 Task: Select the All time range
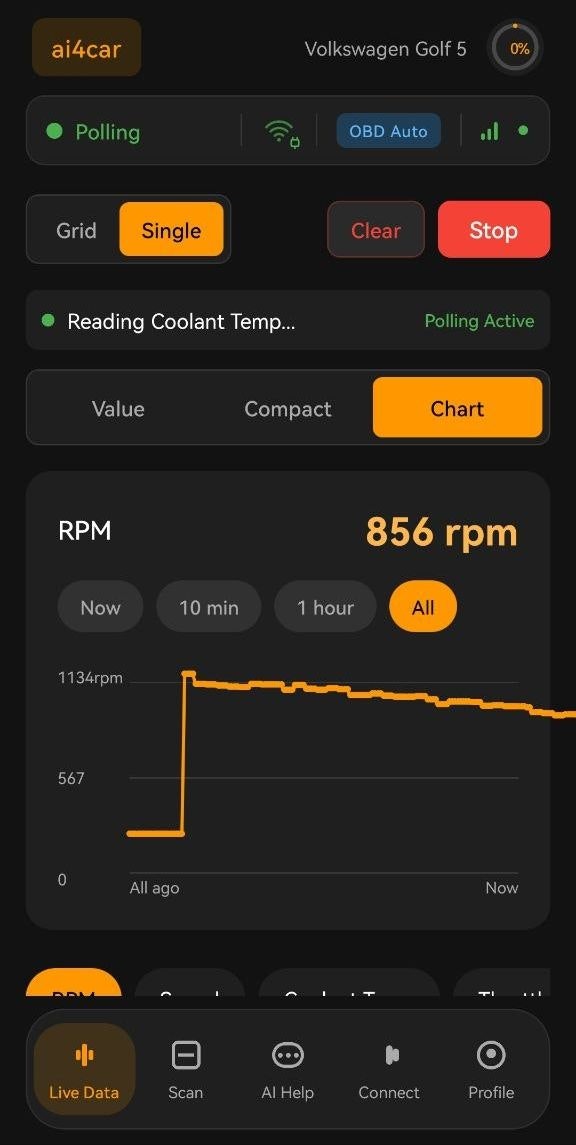[423, 607]
